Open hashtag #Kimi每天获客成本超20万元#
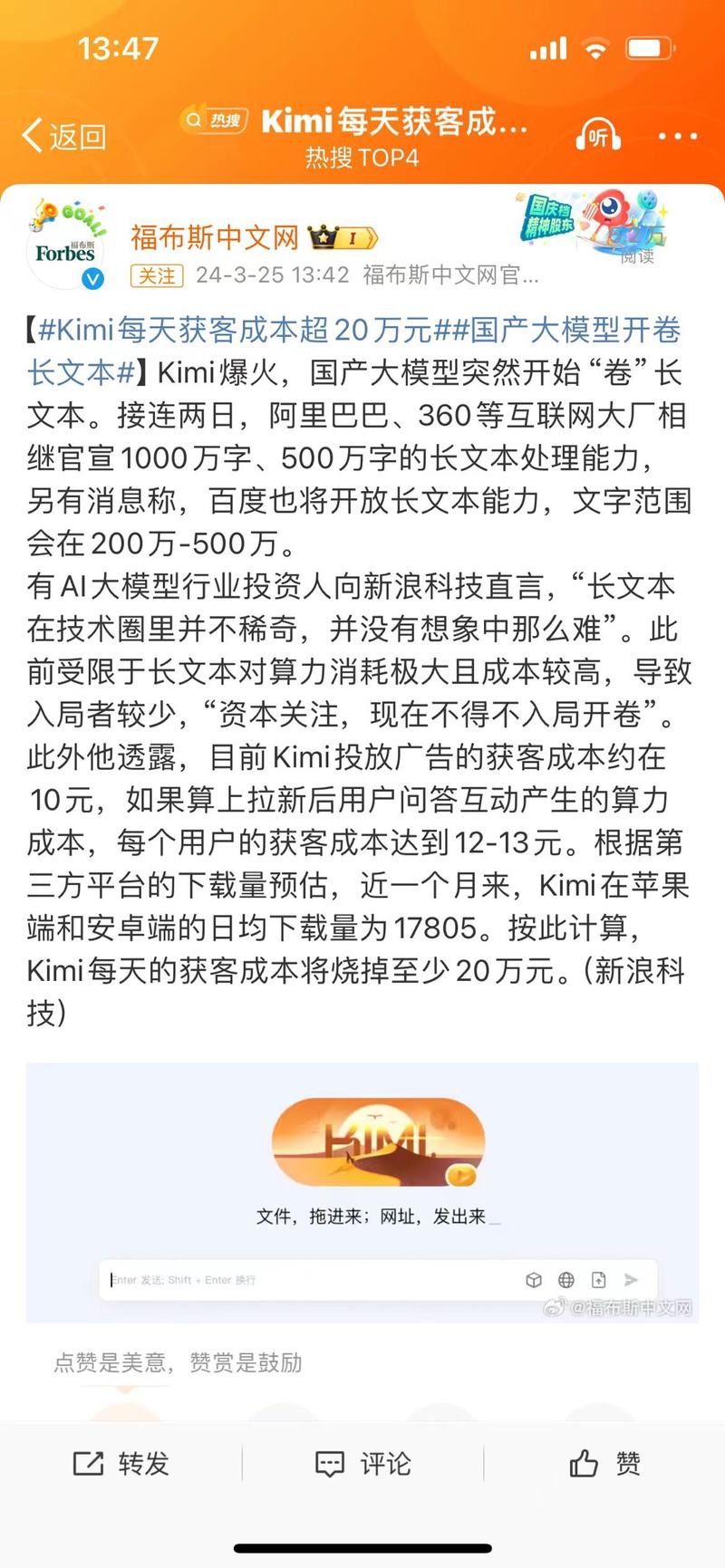Screen dimensions: 725x1568 (236, 331)
